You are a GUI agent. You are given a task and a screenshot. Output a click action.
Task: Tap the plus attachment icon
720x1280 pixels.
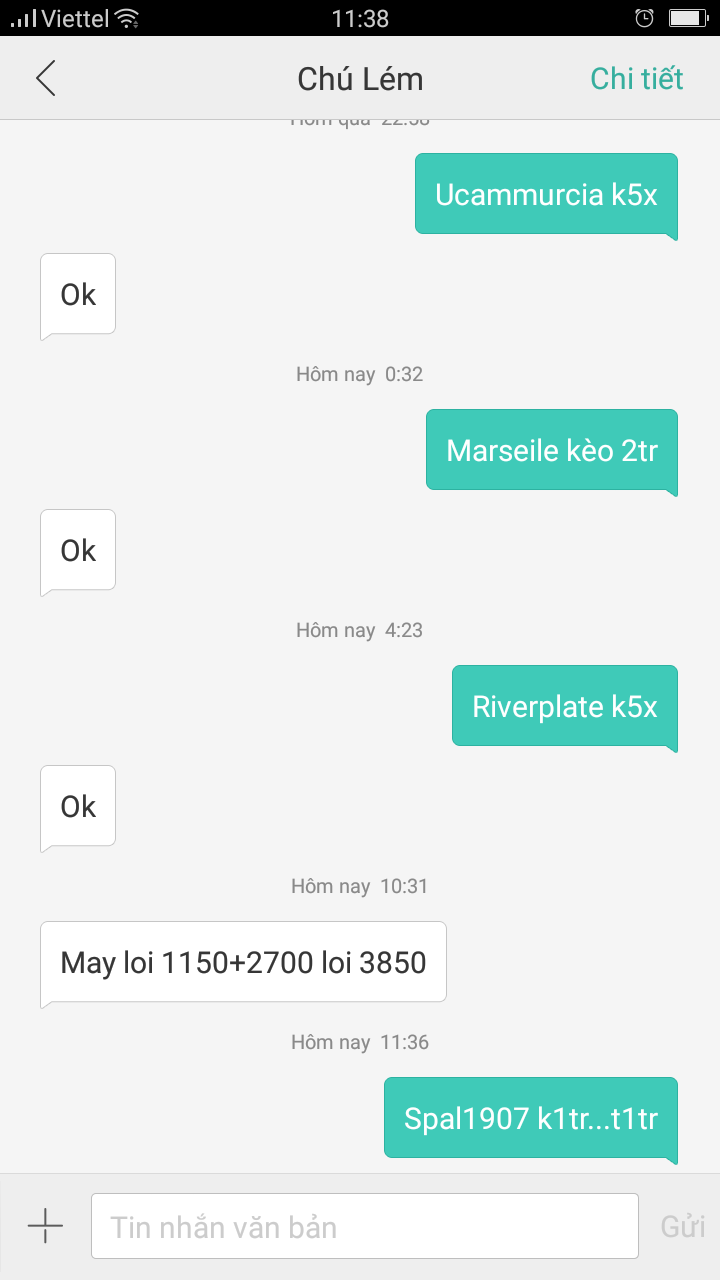tap(45, 1226)
